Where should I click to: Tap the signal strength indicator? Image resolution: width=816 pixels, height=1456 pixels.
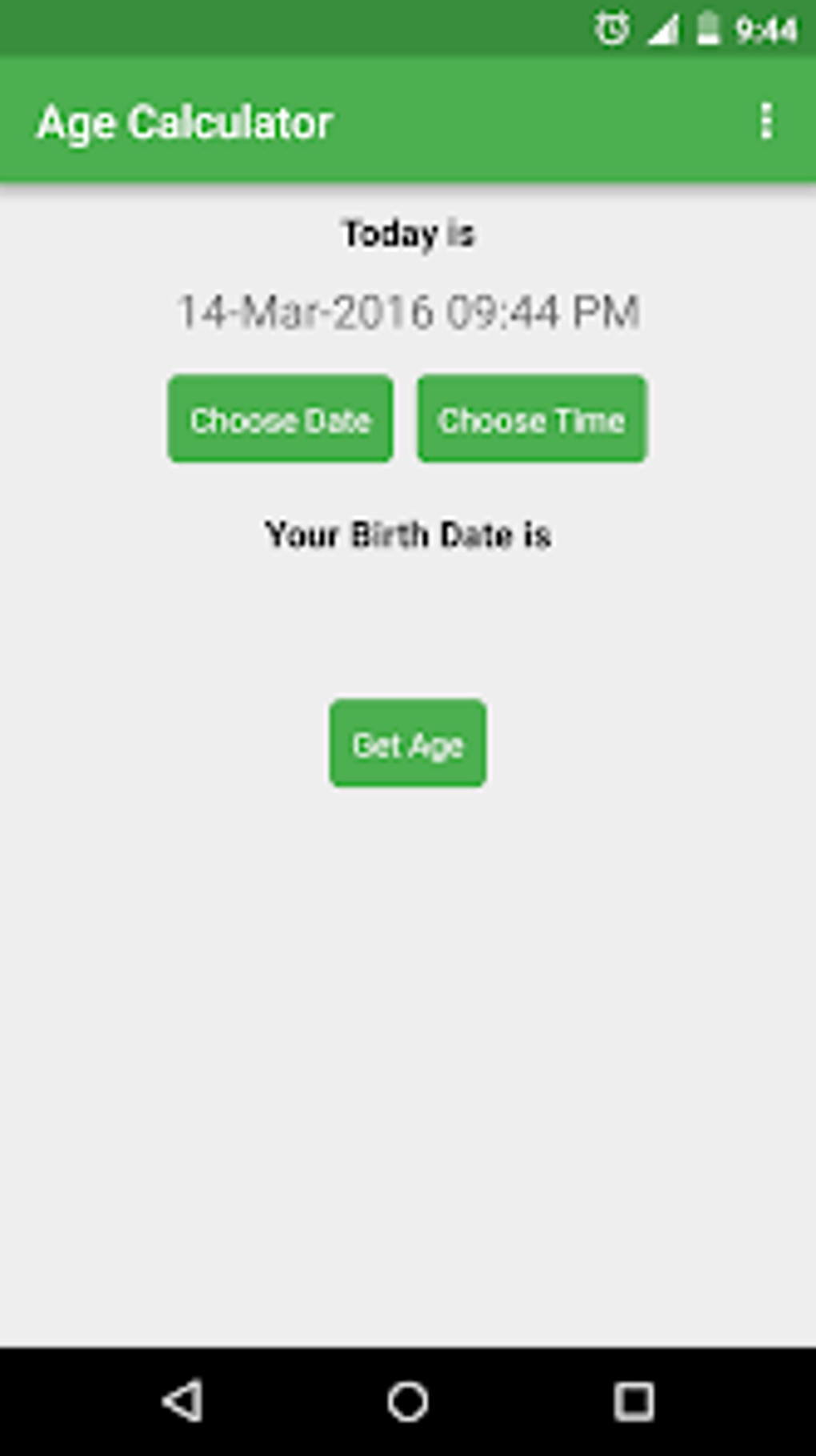662,30
